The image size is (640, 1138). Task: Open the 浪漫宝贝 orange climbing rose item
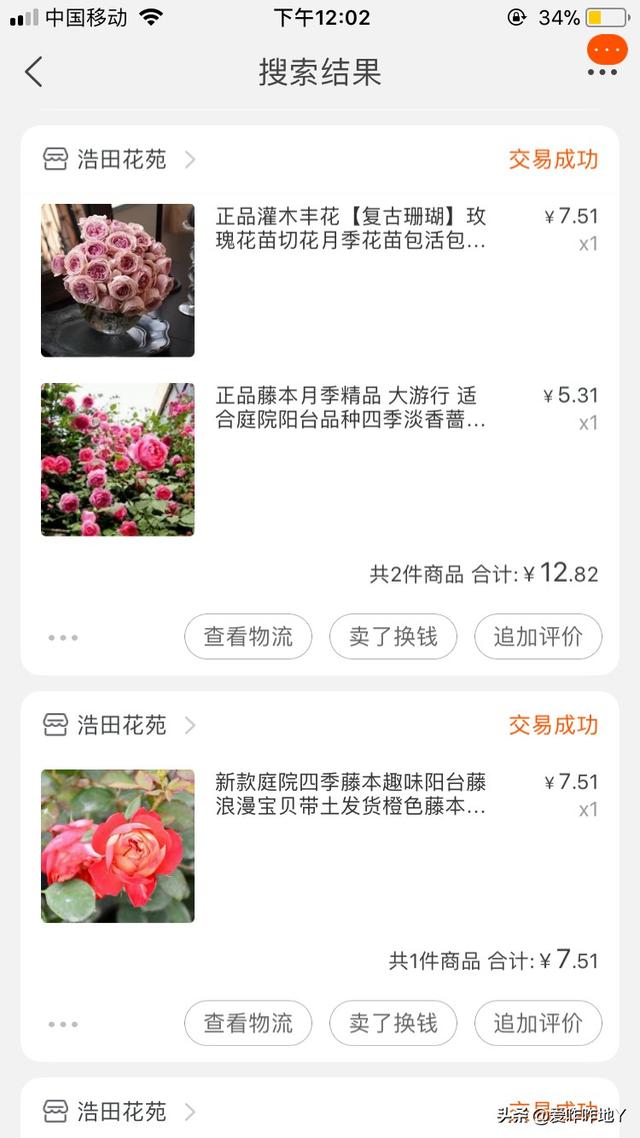(x=319, y=846)
